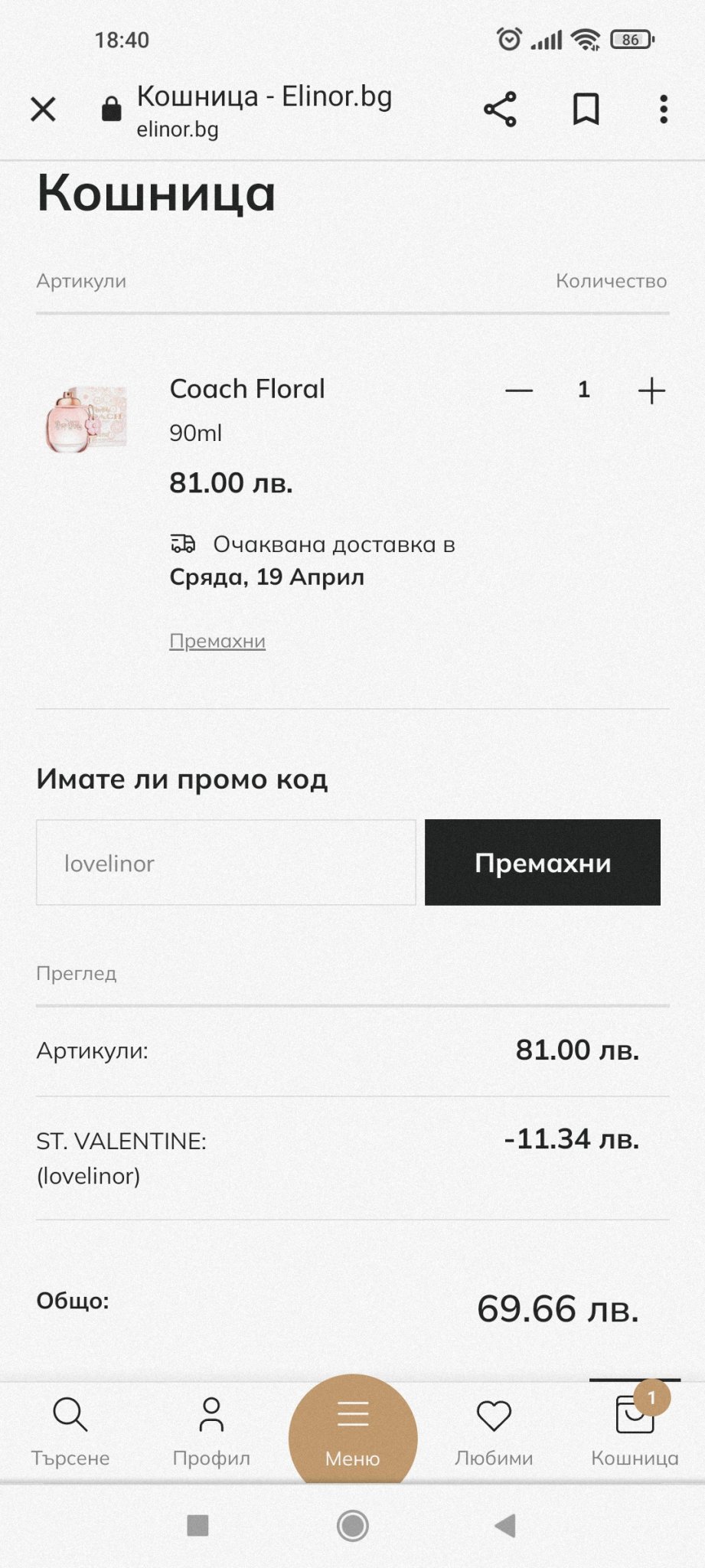Return to the phone home screen
Screen dimensions: 705x1568
coord(353,1526)
